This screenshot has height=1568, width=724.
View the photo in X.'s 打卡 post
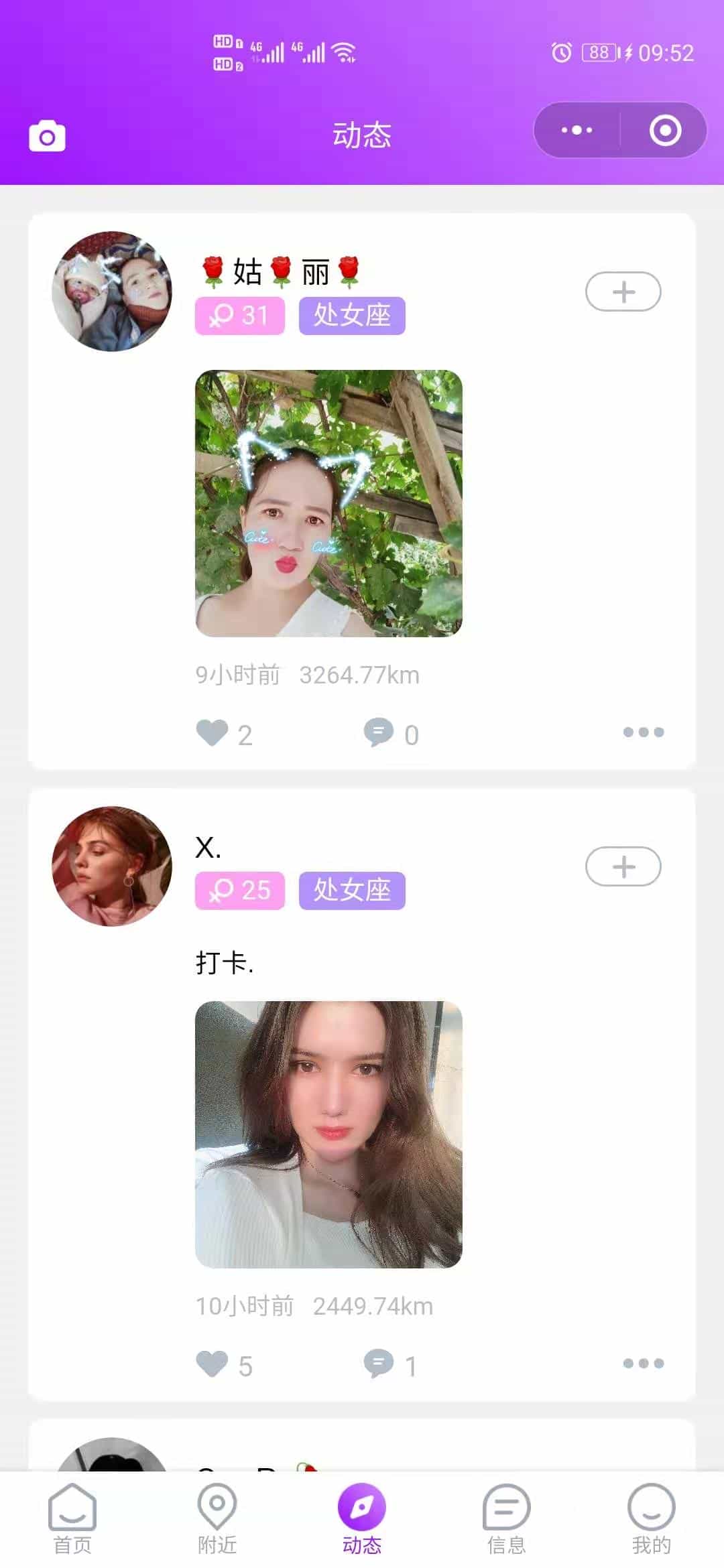pos(328,1134)
